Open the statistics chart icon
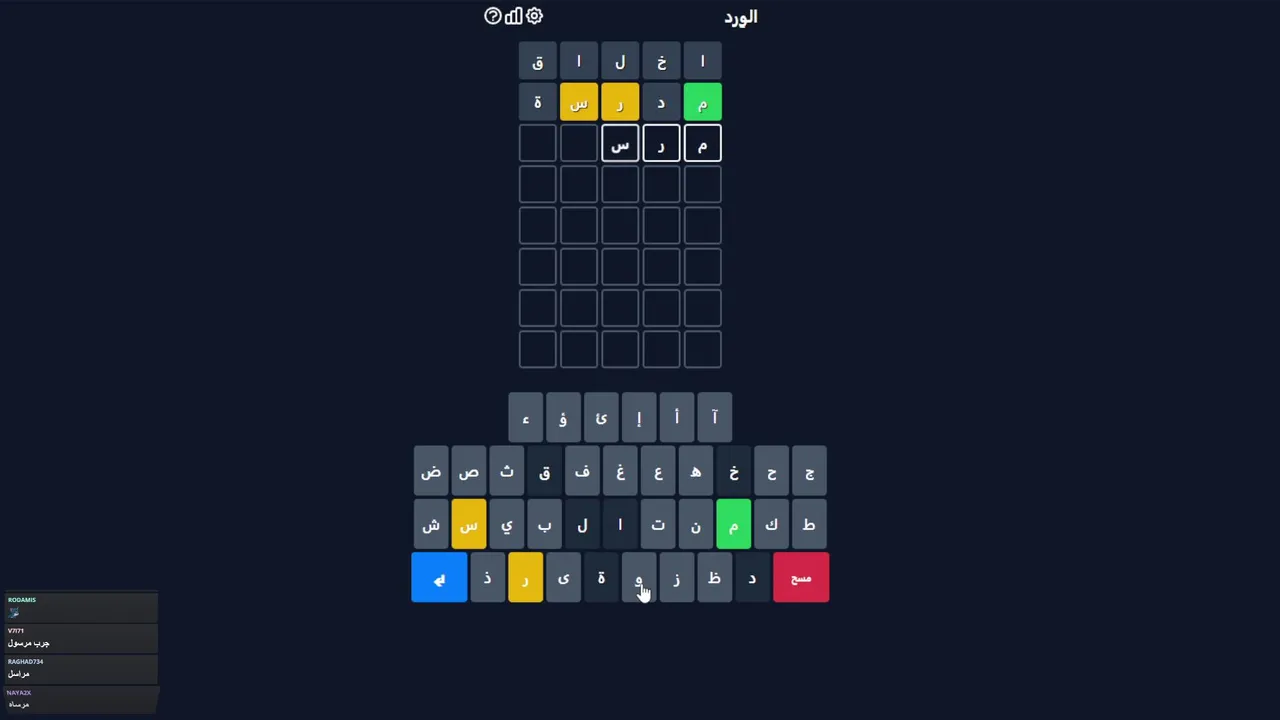The height and width of the screenshot is (720, 1280). [x=513, y=16]
